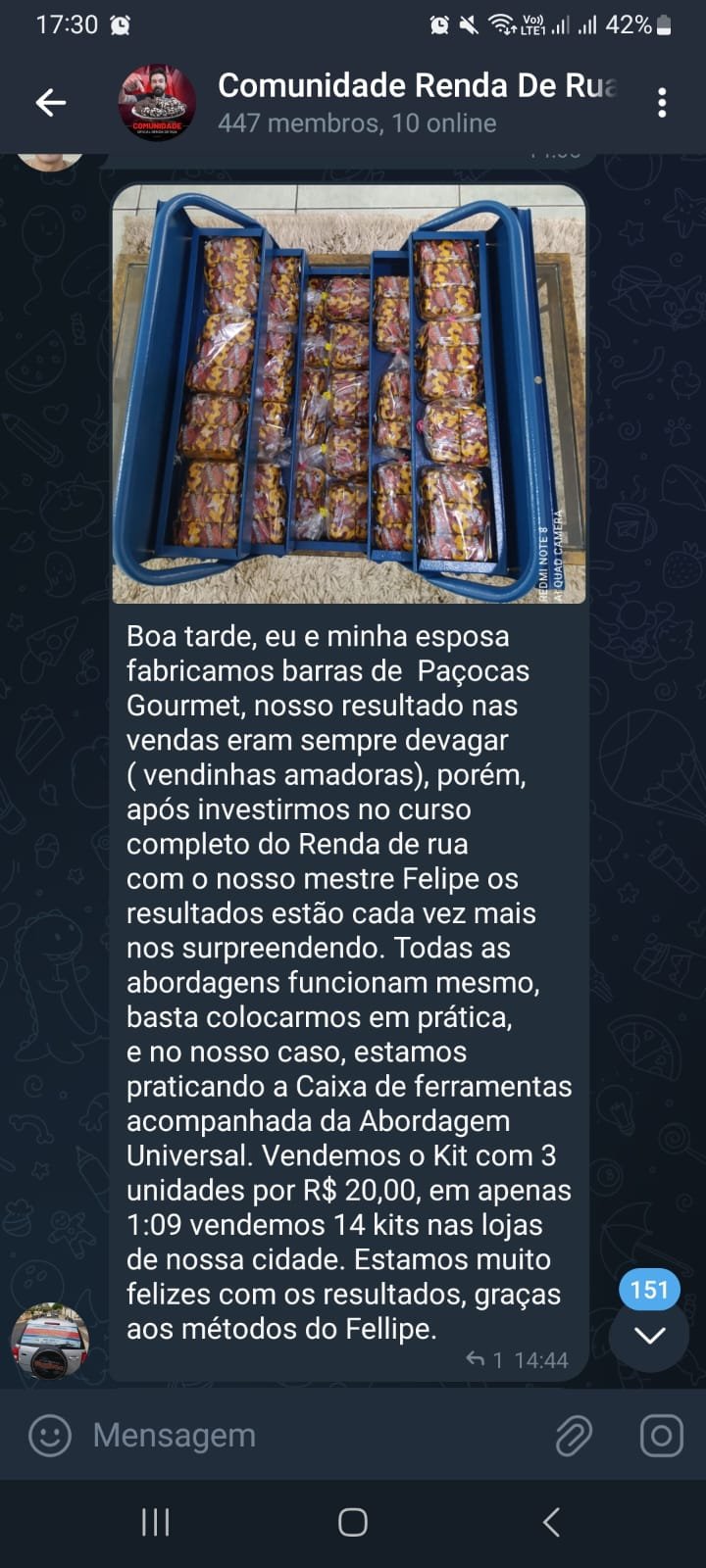Viewport: 706px width, 1568px height.
Task: Open recent apps from the navigation bar
Action: pyautogui.click(x=156, y=1522)
